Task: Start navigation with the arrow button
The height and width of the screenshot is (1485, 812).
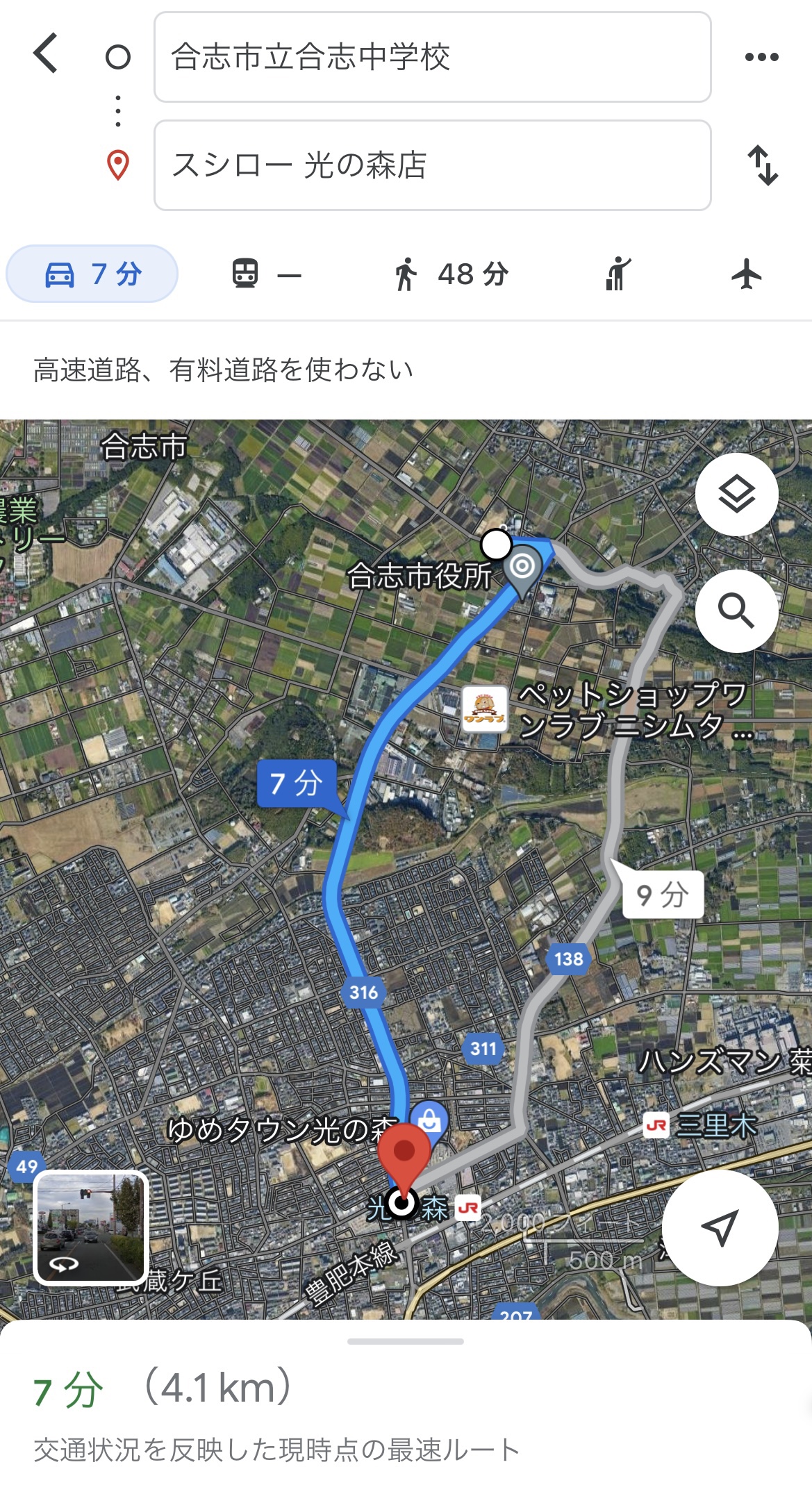Action: [x=720, y=1227]
